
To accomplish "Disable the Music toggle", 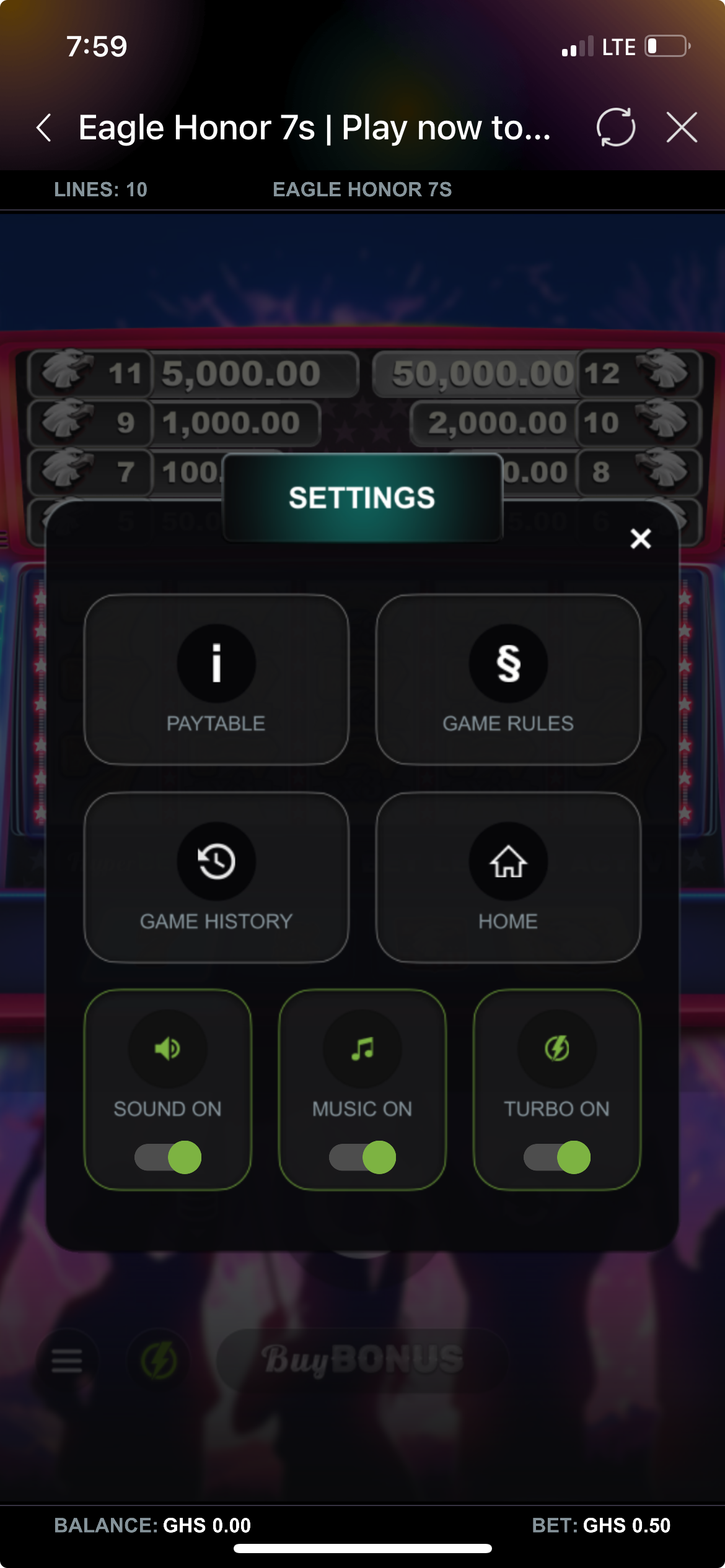I will coord(362,1157).
